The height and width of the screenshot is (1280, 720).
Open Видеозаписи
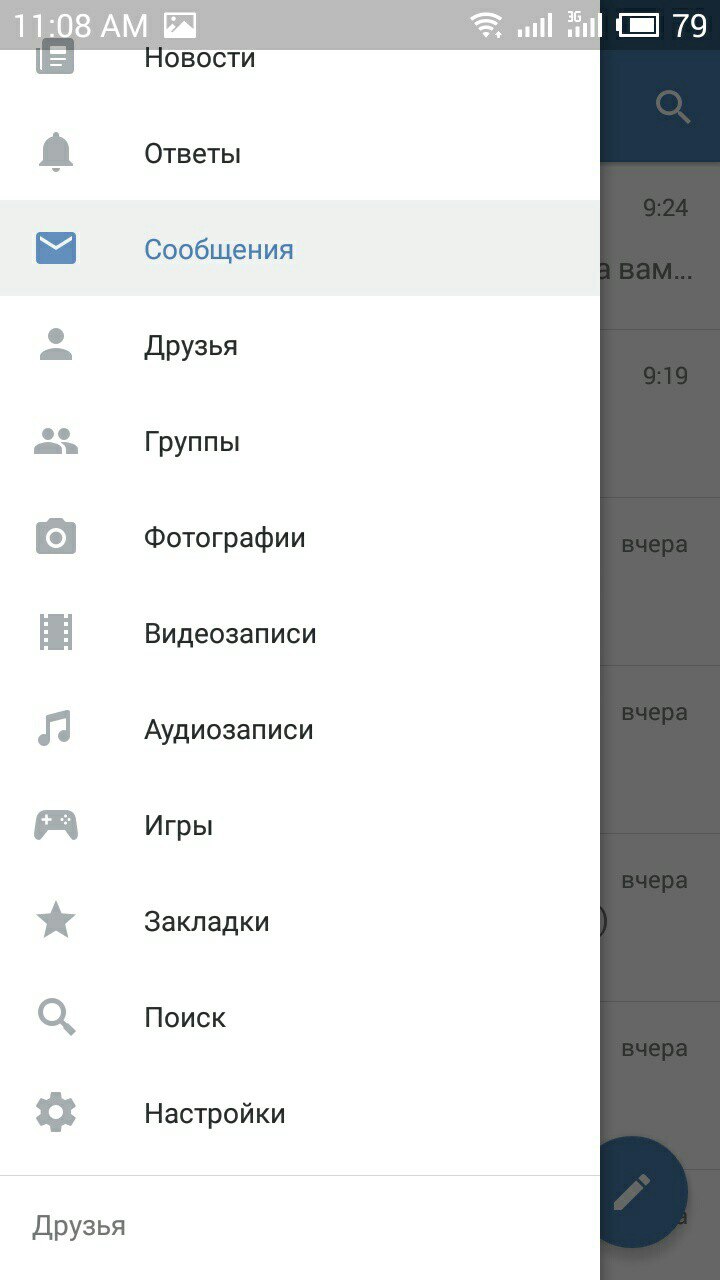tap(300, 633)
